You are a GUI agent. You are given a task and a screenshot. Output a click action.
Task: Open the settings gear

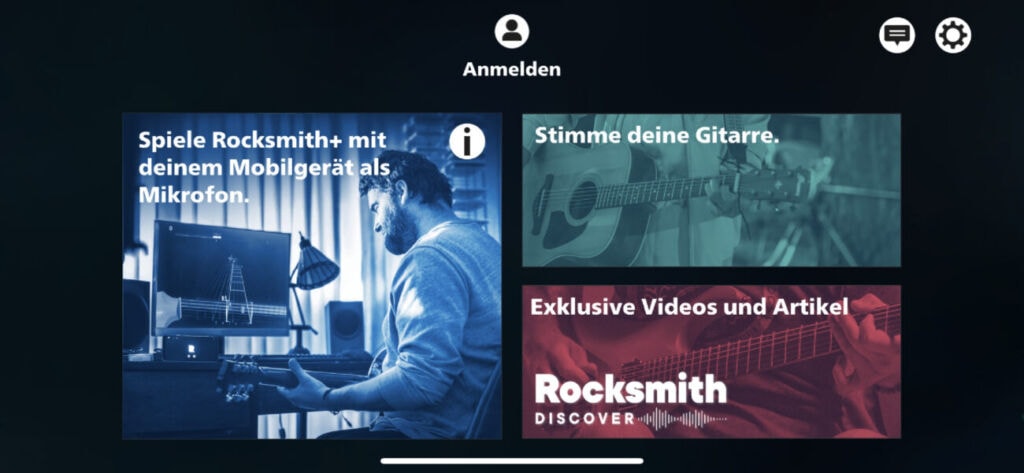[952, 36]
